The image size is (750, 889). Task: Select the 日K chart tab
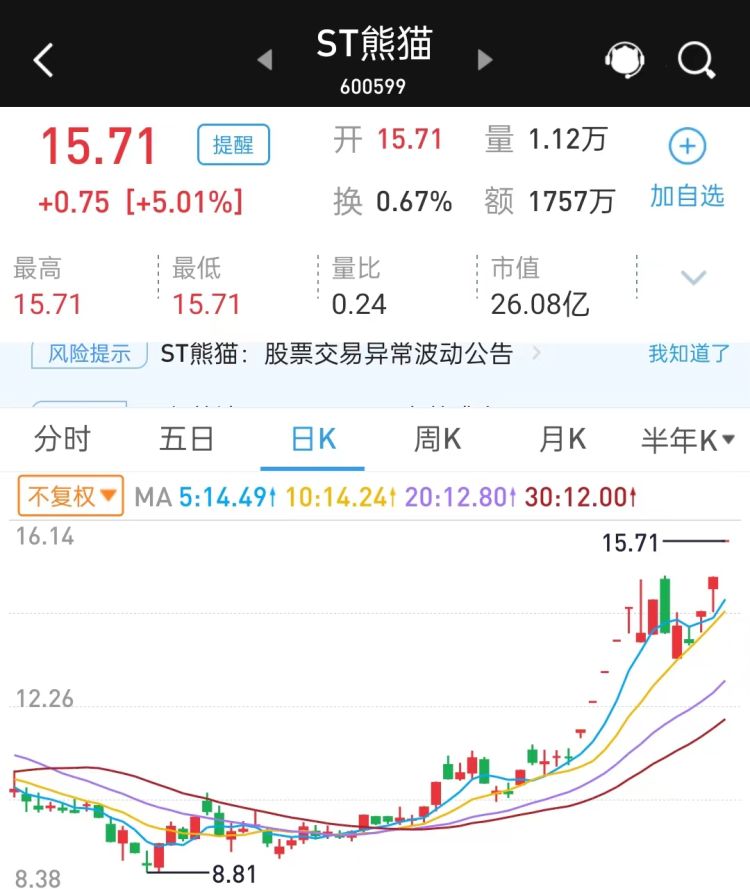[x=313, y=439]
